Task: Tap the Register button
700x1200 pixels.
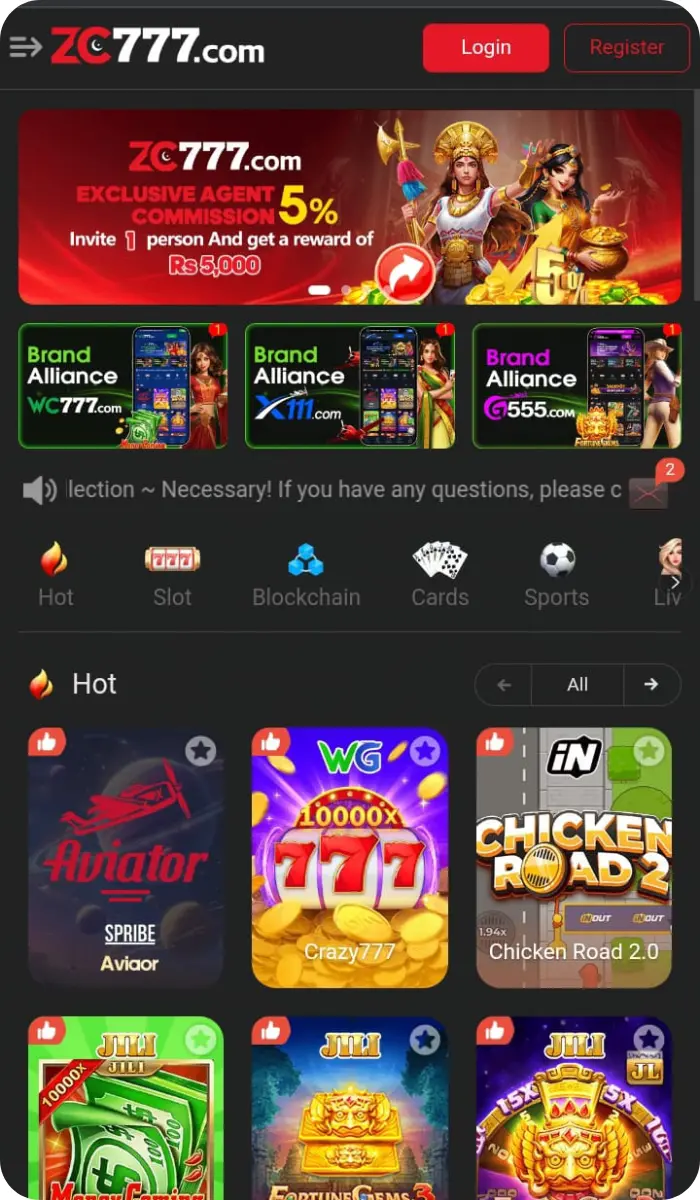Action: [x=627, y=48]
